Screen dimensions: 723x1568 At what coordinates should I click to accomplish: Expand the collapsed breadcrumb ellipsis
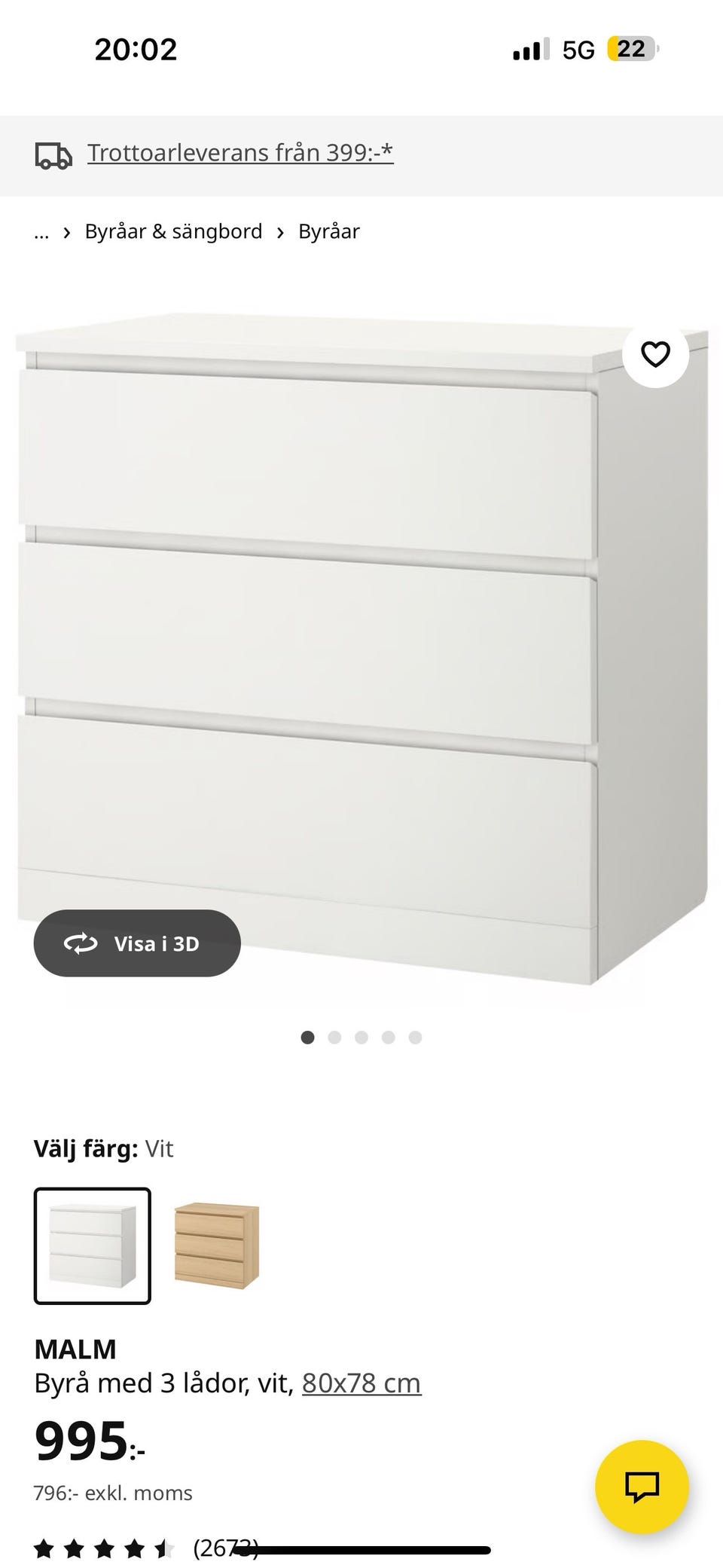41,232
